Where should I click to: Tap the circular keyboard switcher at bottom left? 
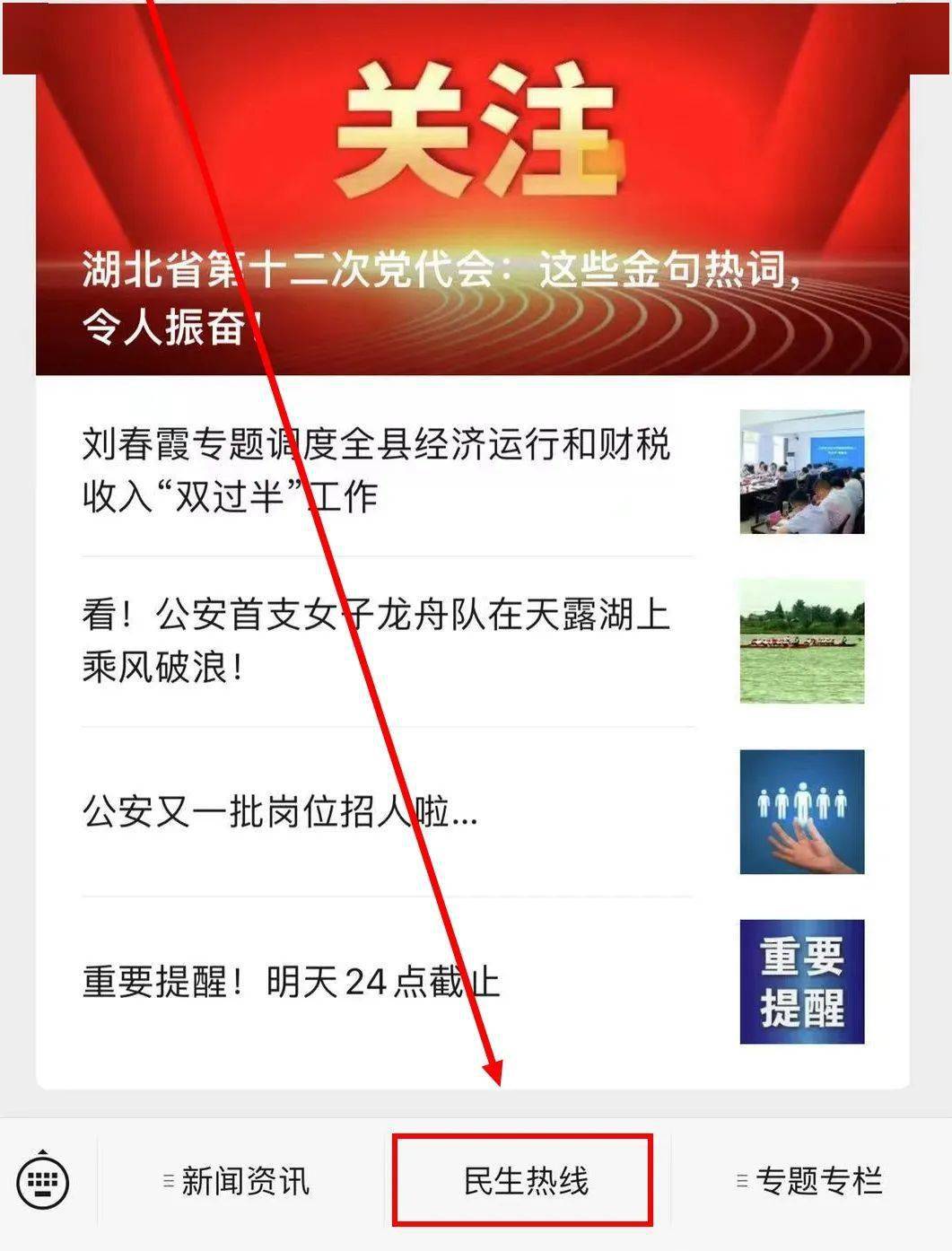42,1183
